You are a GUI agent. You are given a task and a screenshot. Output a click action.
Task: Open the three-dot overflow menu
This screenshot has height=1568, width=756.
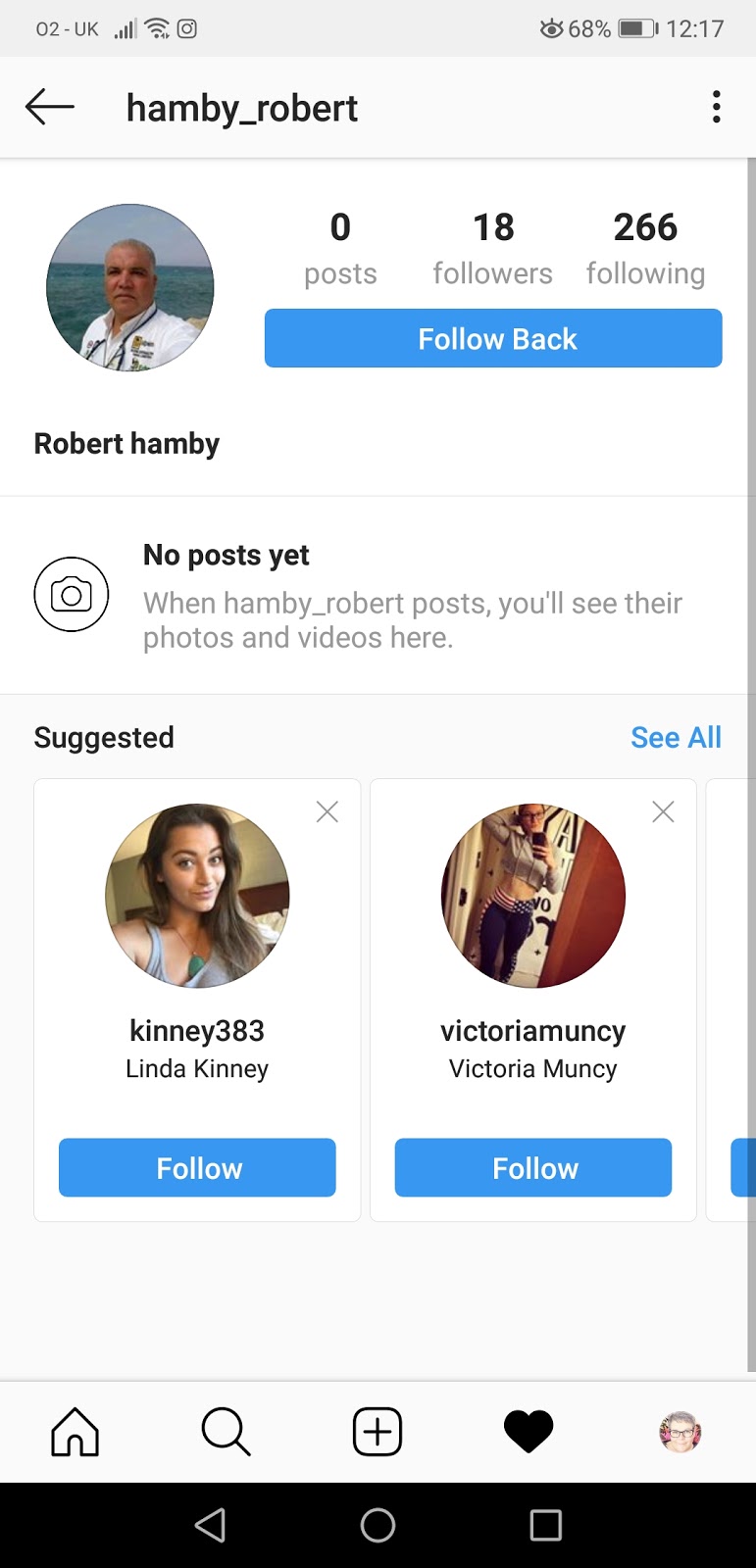717,107
